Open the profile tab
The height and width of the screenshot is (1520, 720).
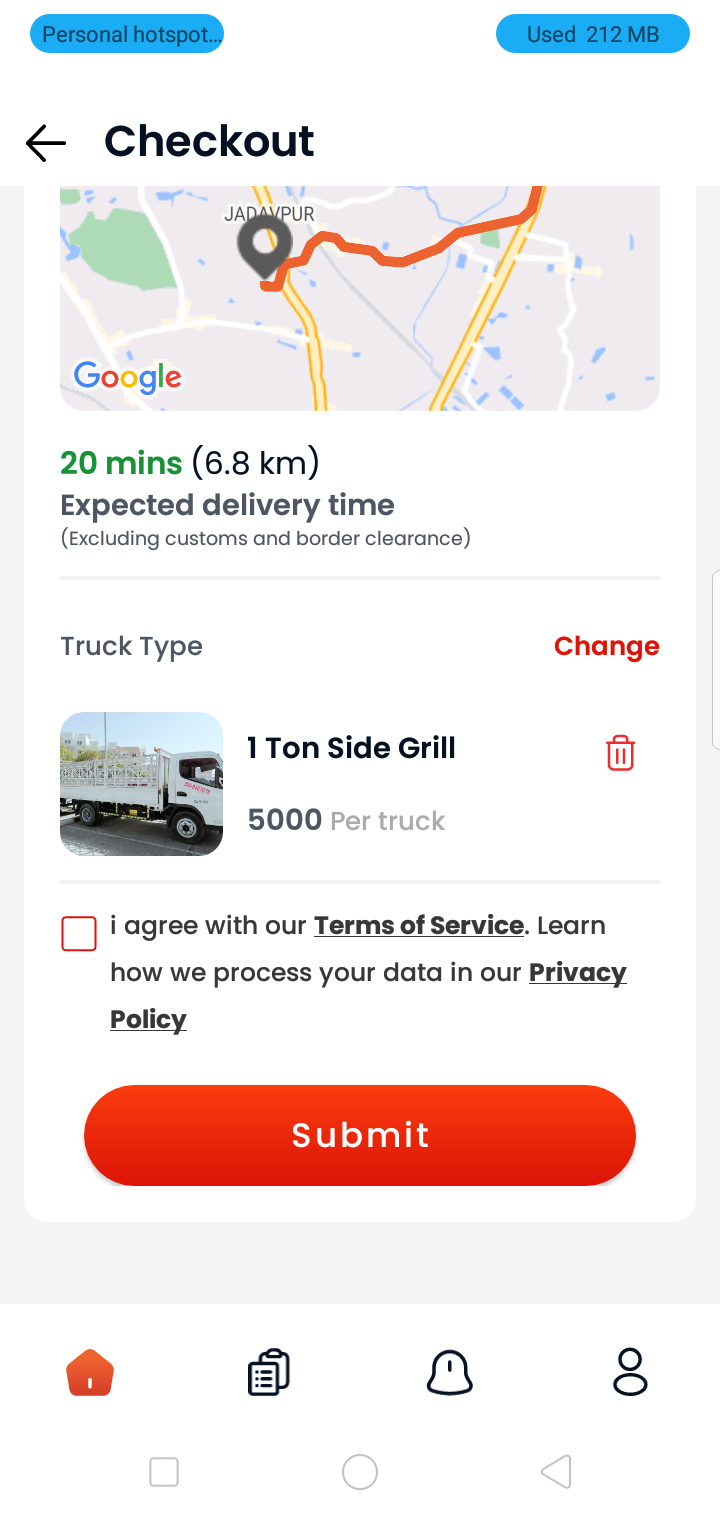630,1372
